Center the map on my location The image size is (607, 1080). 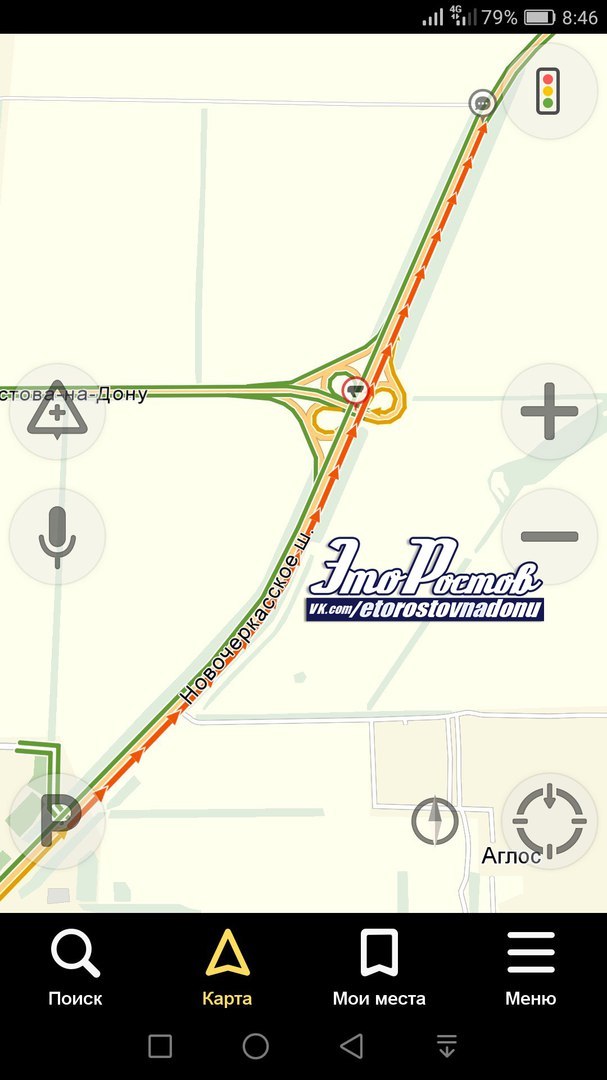(x=549, y=821)
